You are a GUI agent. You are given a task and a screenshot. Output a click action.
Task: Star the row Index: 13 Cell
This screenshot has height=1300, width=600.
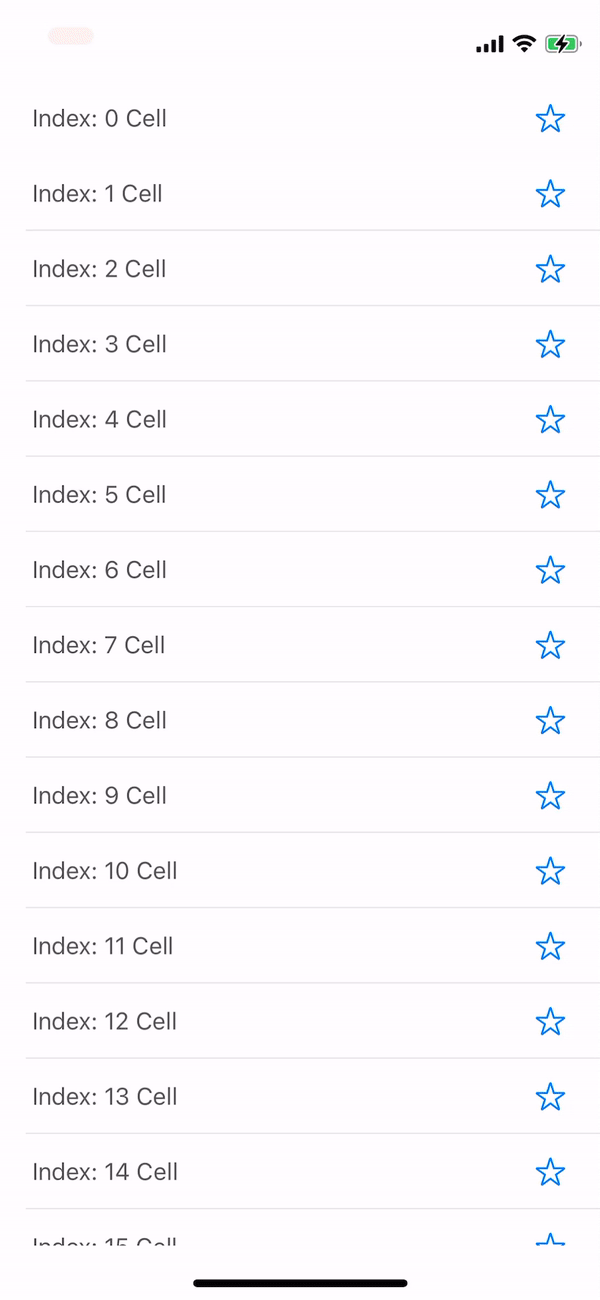click(550, 1097)
